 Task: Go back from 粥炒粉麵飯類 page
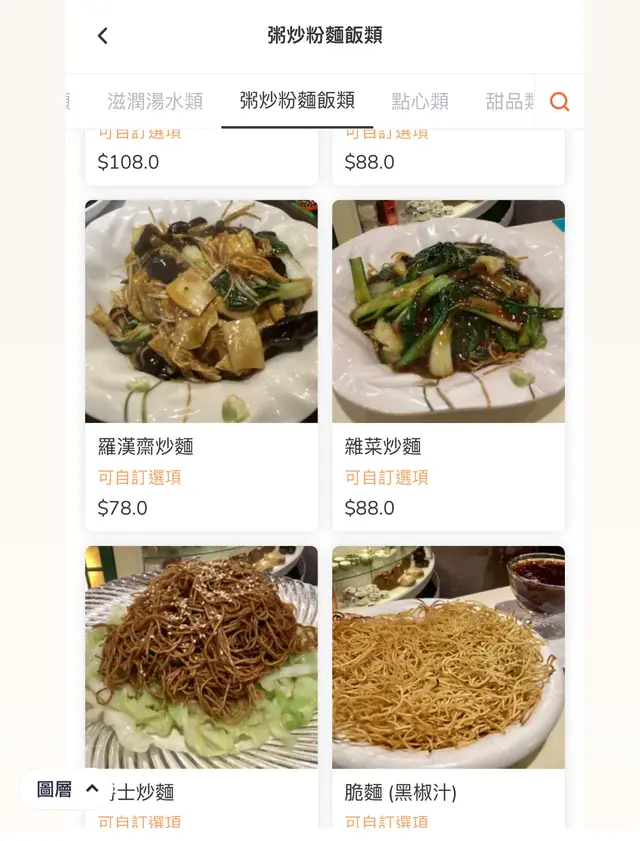coord(102,36)
